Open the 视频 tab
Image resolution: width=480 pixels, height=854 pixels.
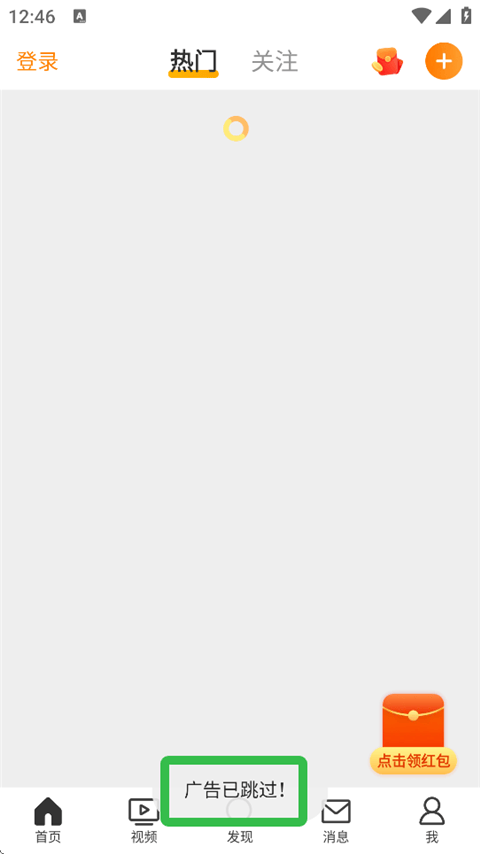pyautogui.click(x=144, y=820)
